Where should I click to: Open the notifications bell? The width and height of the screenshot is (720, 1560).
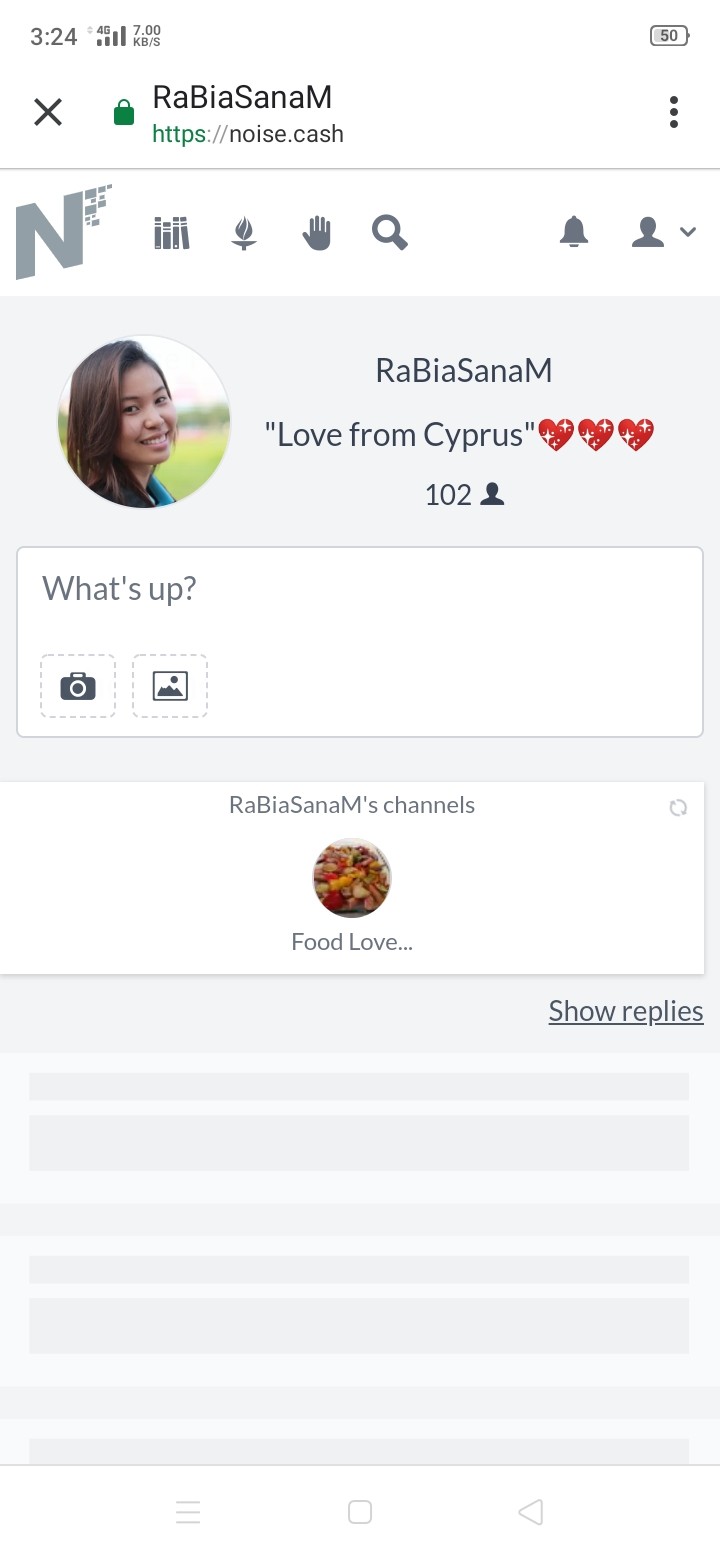pos(573,232)
